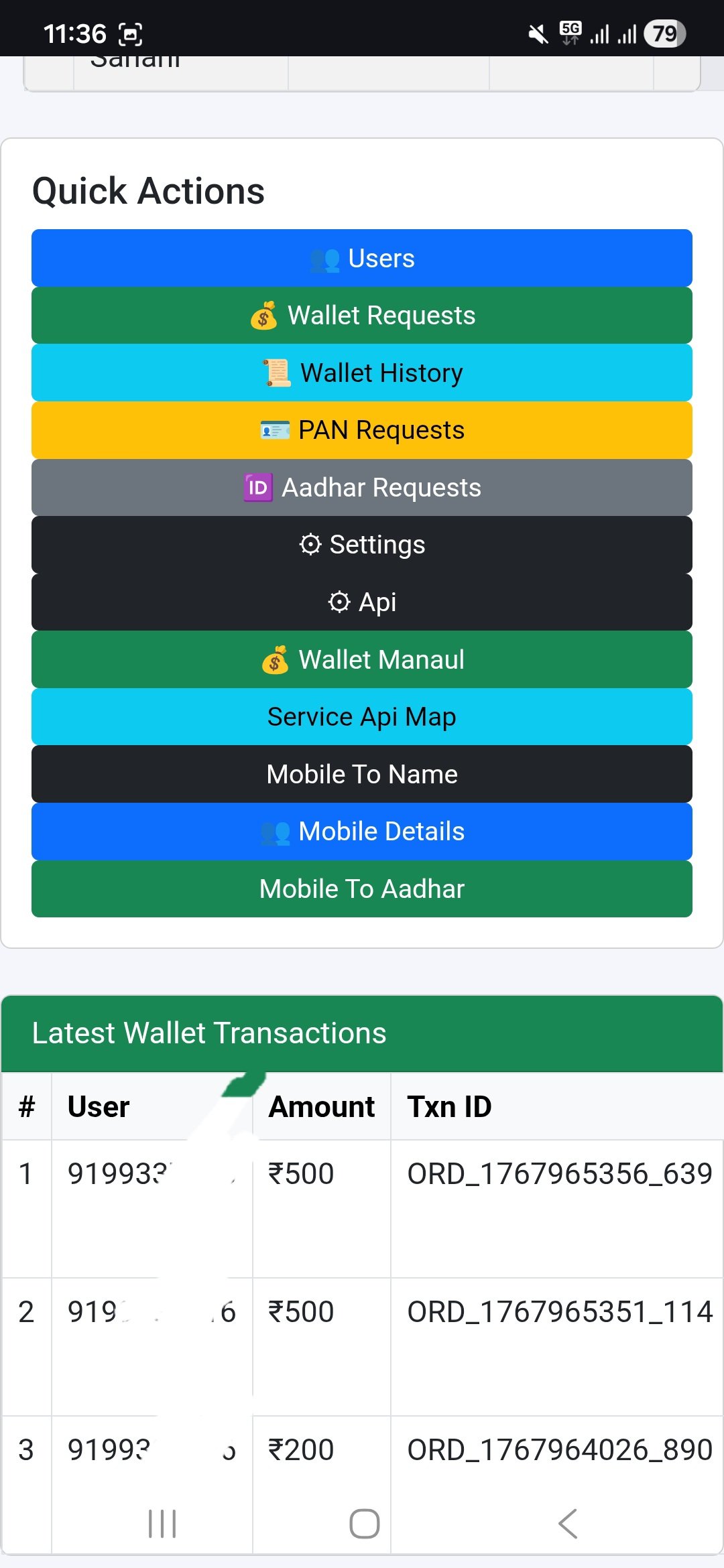724x1568 pixels.
Task: Open Mobile To Name lookup
Action: coord(362,774)
